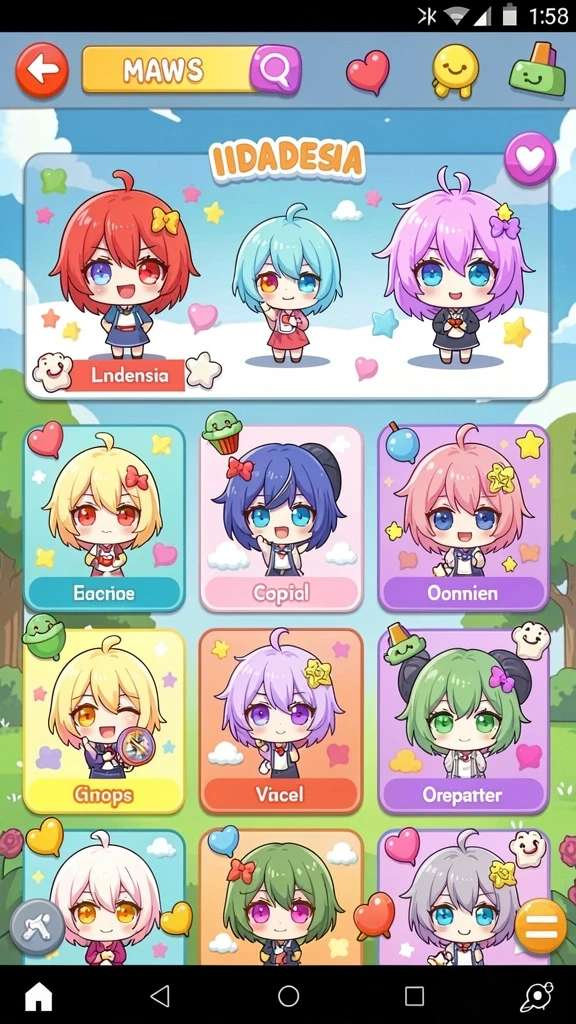576x1024 pixels.
Task: Open the Orepatter character card
Action: pos(463,721)
